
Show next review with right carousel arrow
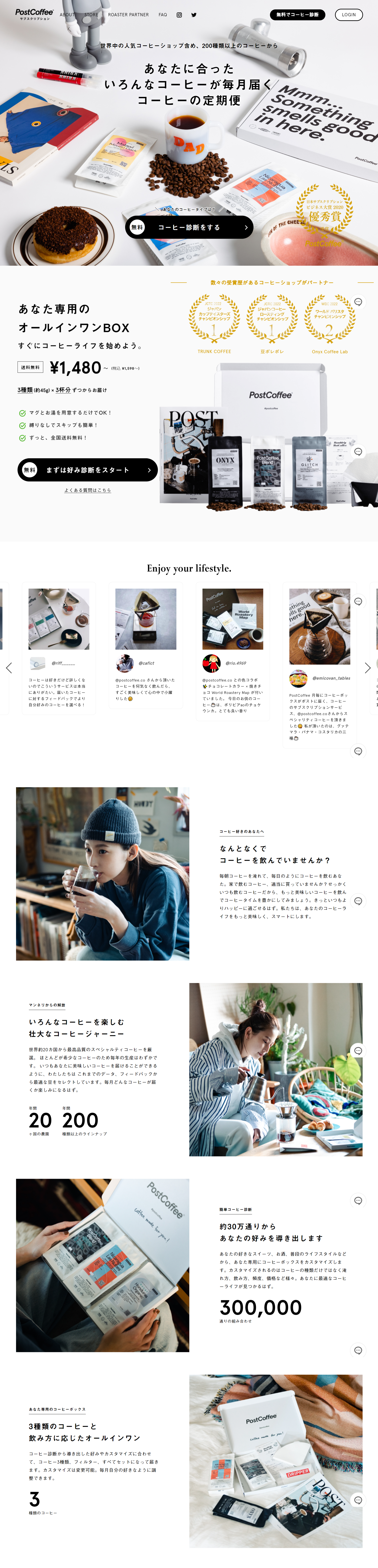(368, 668)
